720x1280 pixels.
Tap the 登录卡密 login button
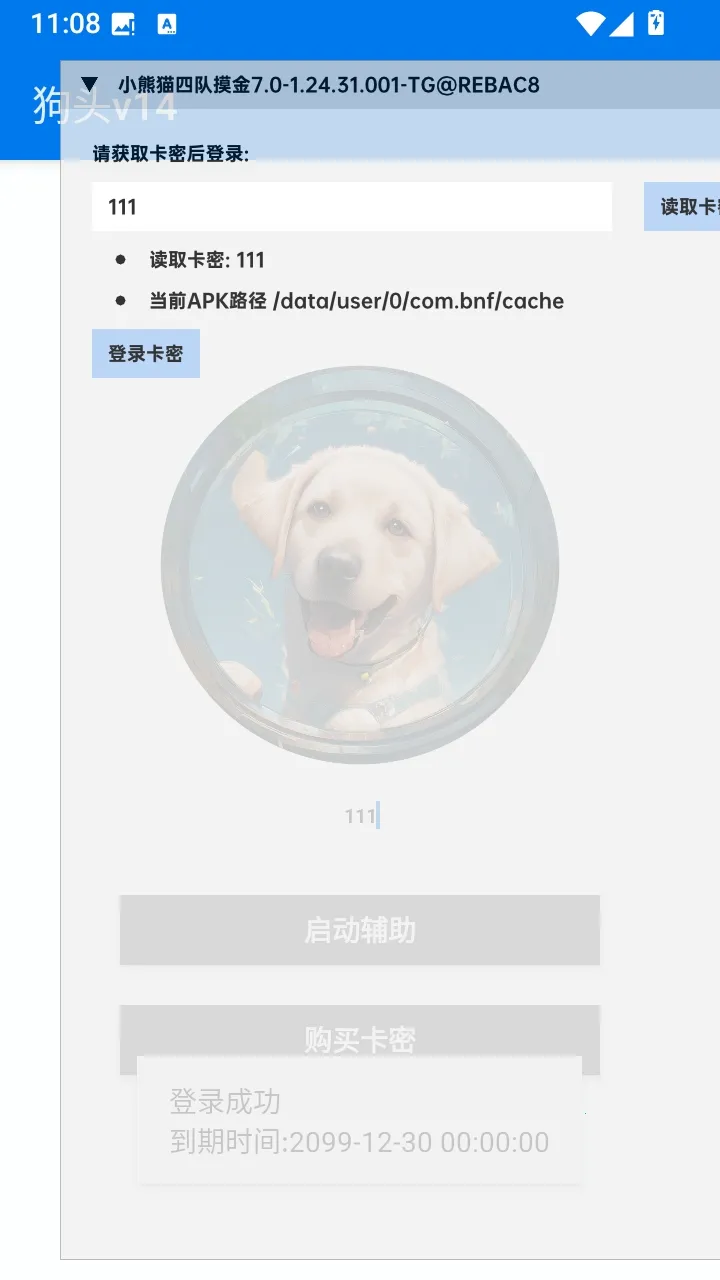point(146,354)
